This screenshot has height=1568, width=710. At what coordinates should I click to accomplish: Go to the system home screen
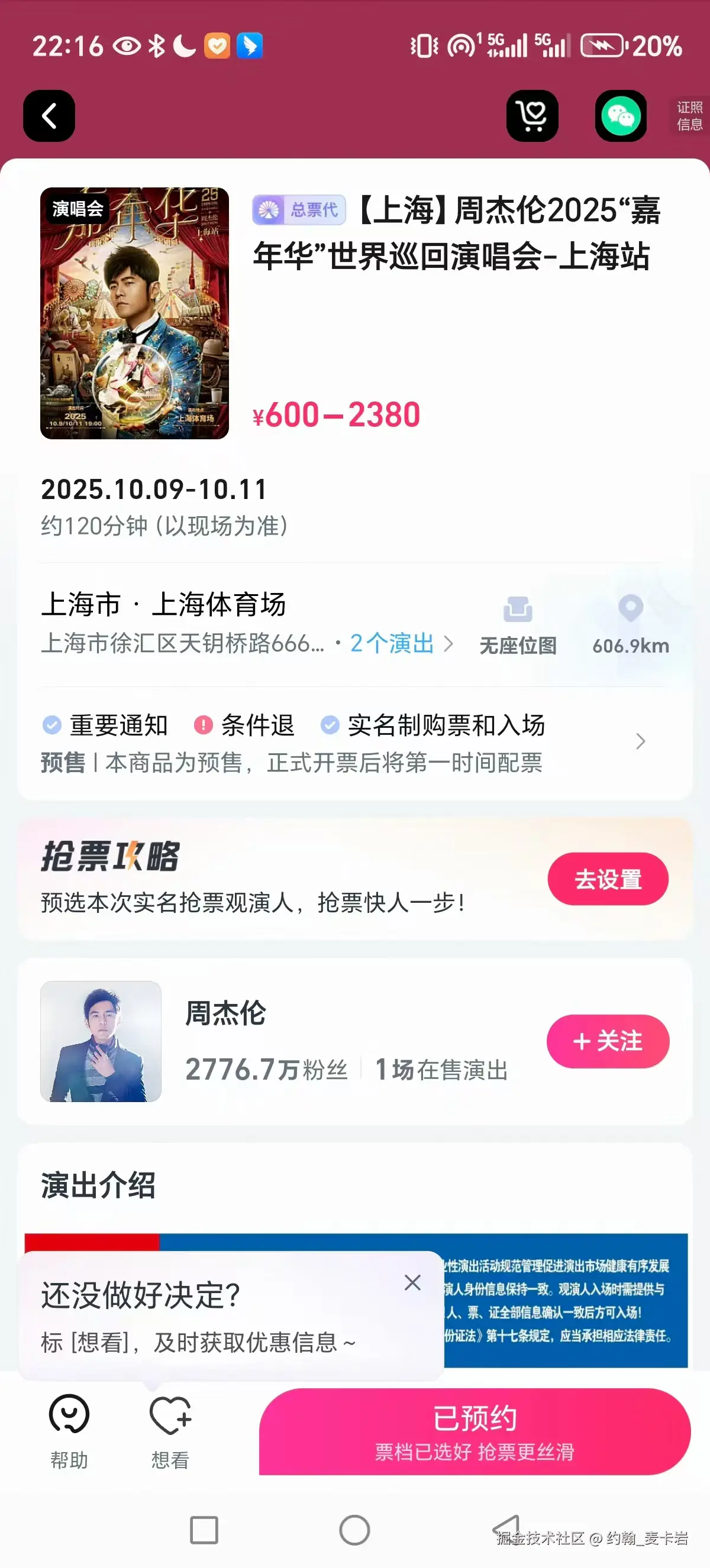pos(354,1530)
